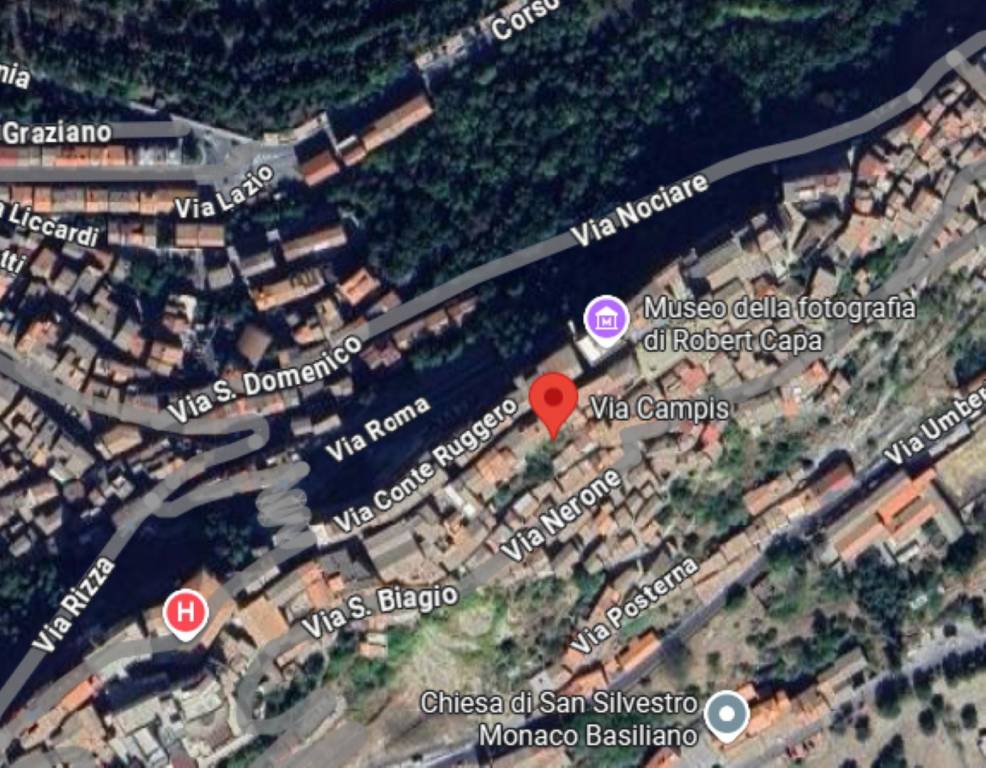Select Chiesa di San Silvestro Monaco Basiliano marker
The width and height of the screenshot is (986, 768).
click(727, 715)
